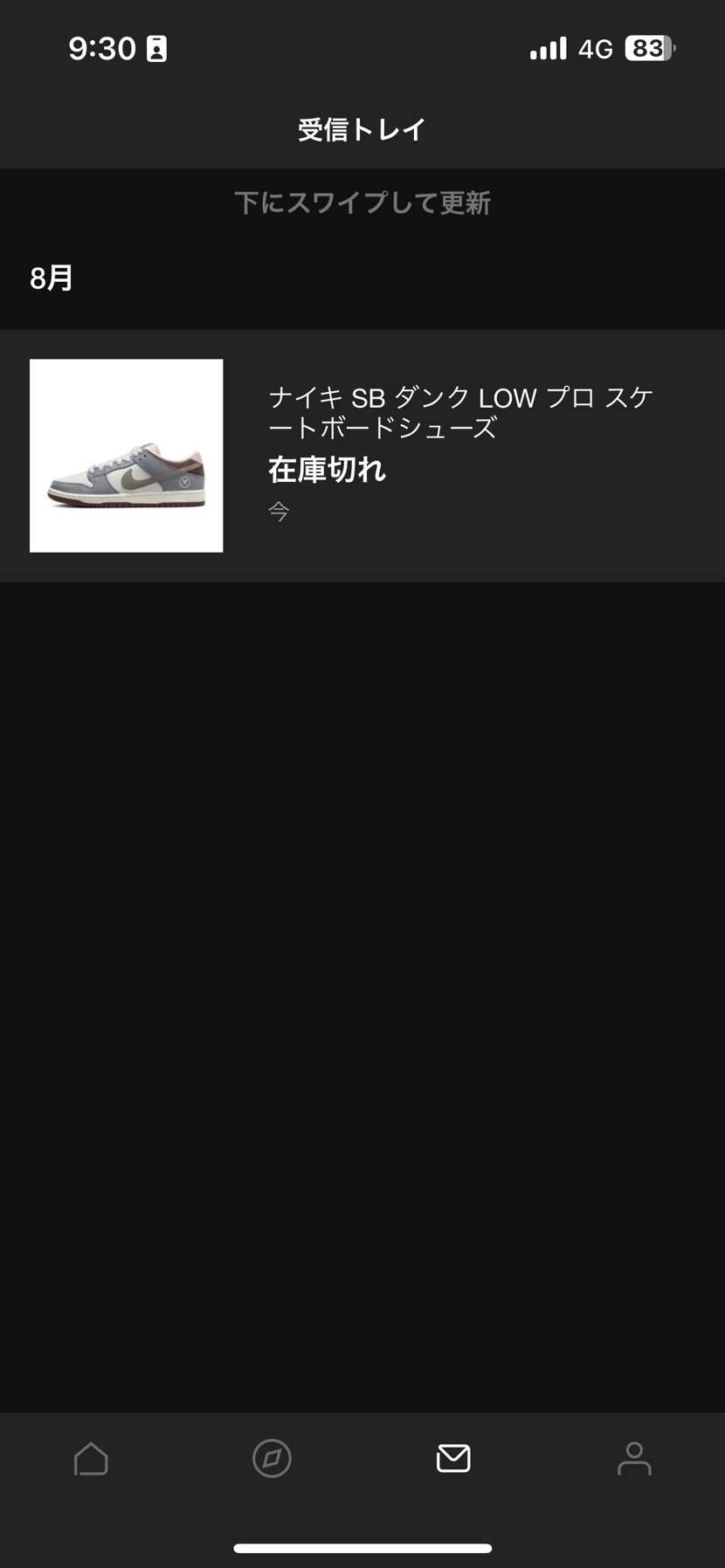Screen dimensions: 725x1568
Task: Open the Home icon in bottom navigation
Action: 91,1458
